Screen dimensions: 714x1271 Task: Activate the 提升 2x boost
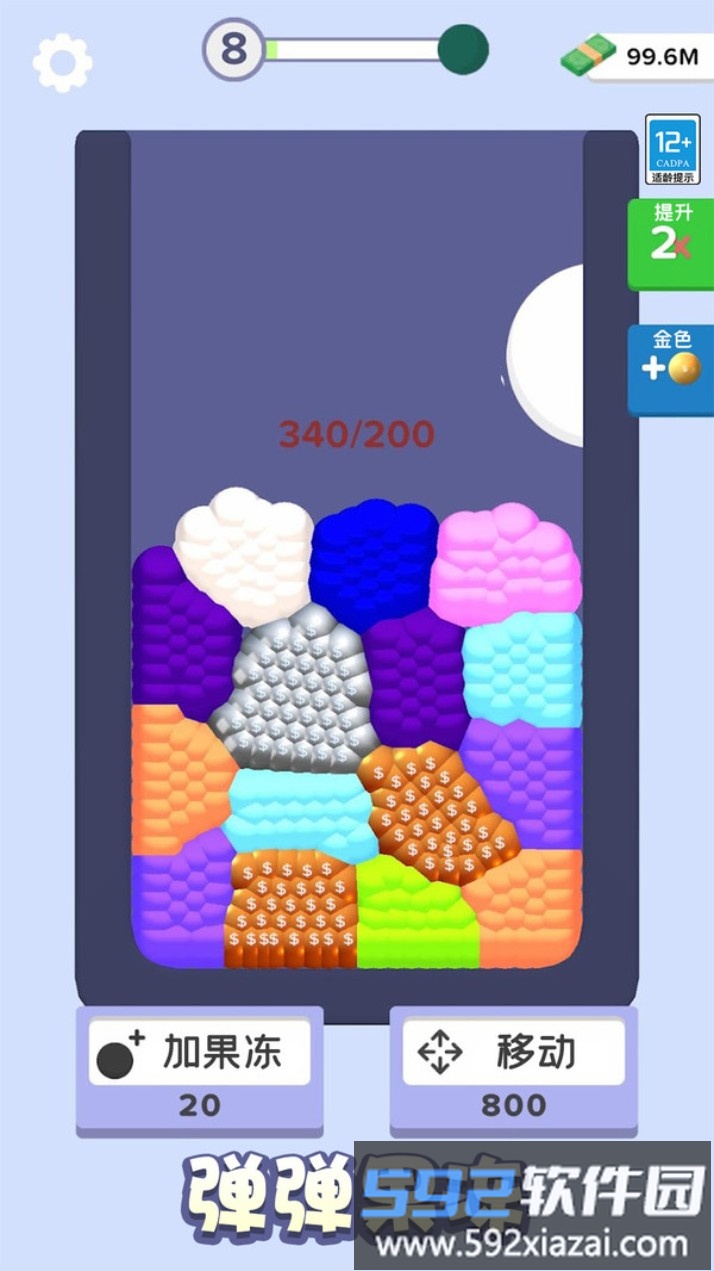coord(671,244)
